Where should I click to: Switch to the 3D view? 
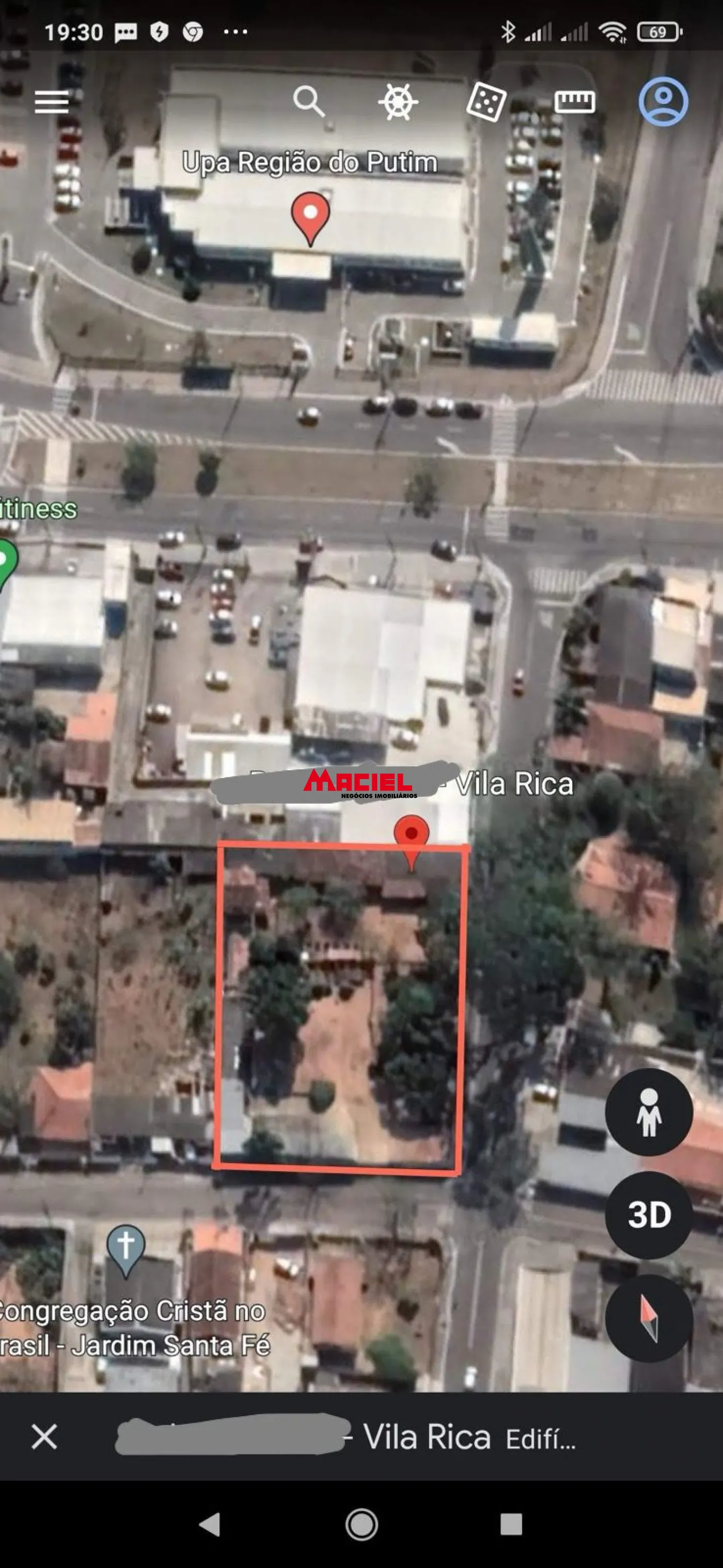[649, 1215]
